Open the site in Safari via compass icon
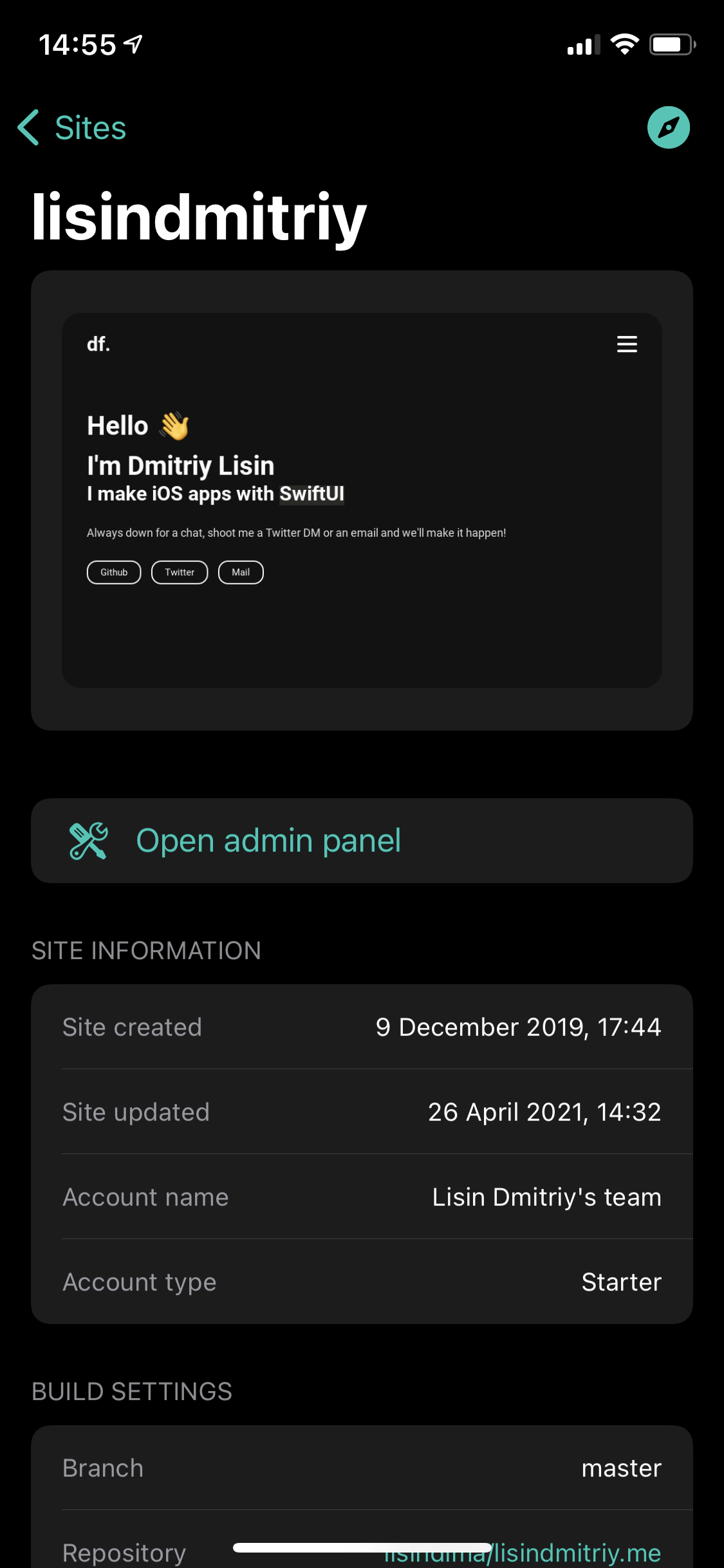This screenshot has height=1568, width=724. [669, 127]
